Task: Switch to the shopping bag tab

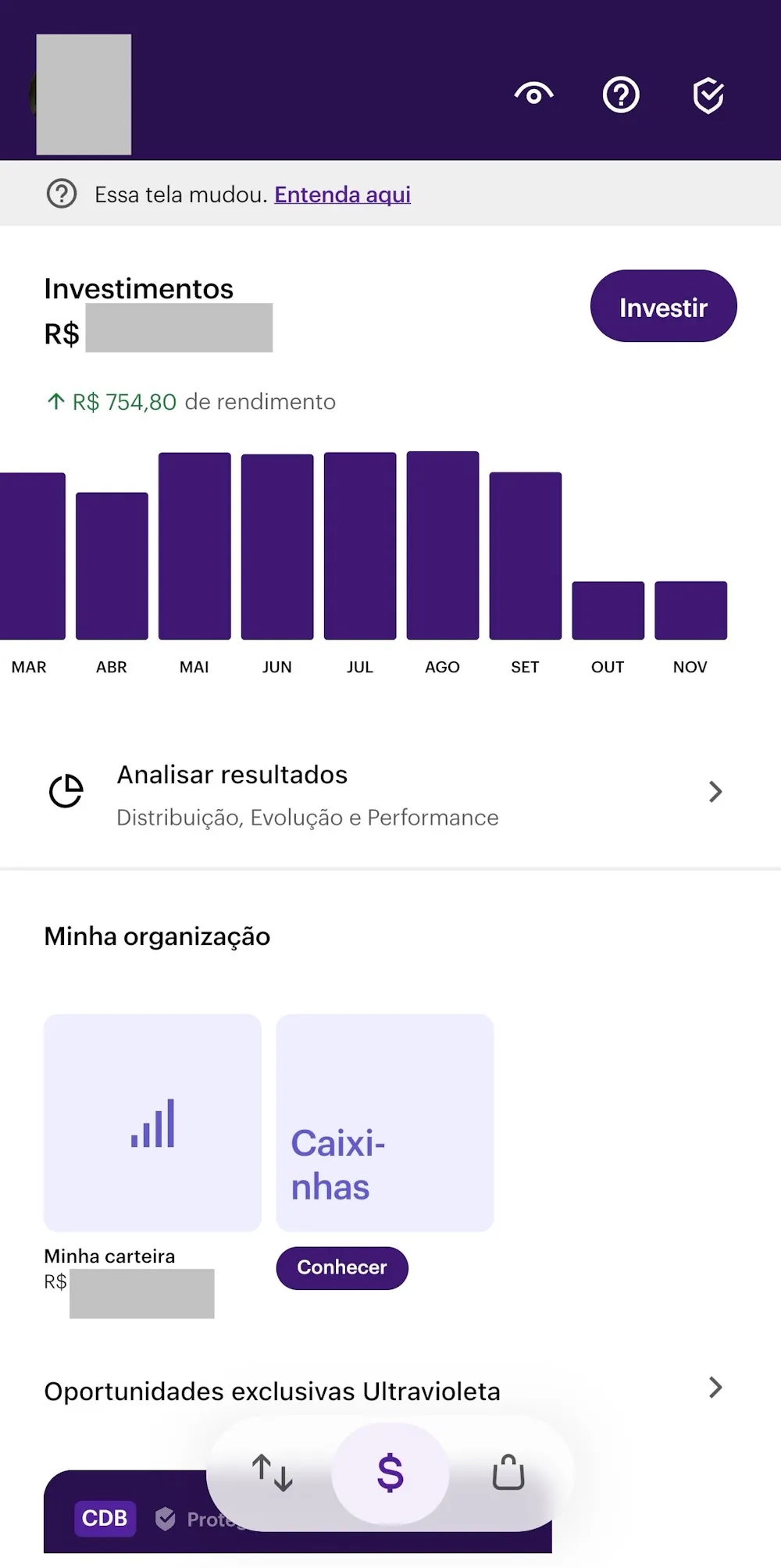Action: (508, 1473)
